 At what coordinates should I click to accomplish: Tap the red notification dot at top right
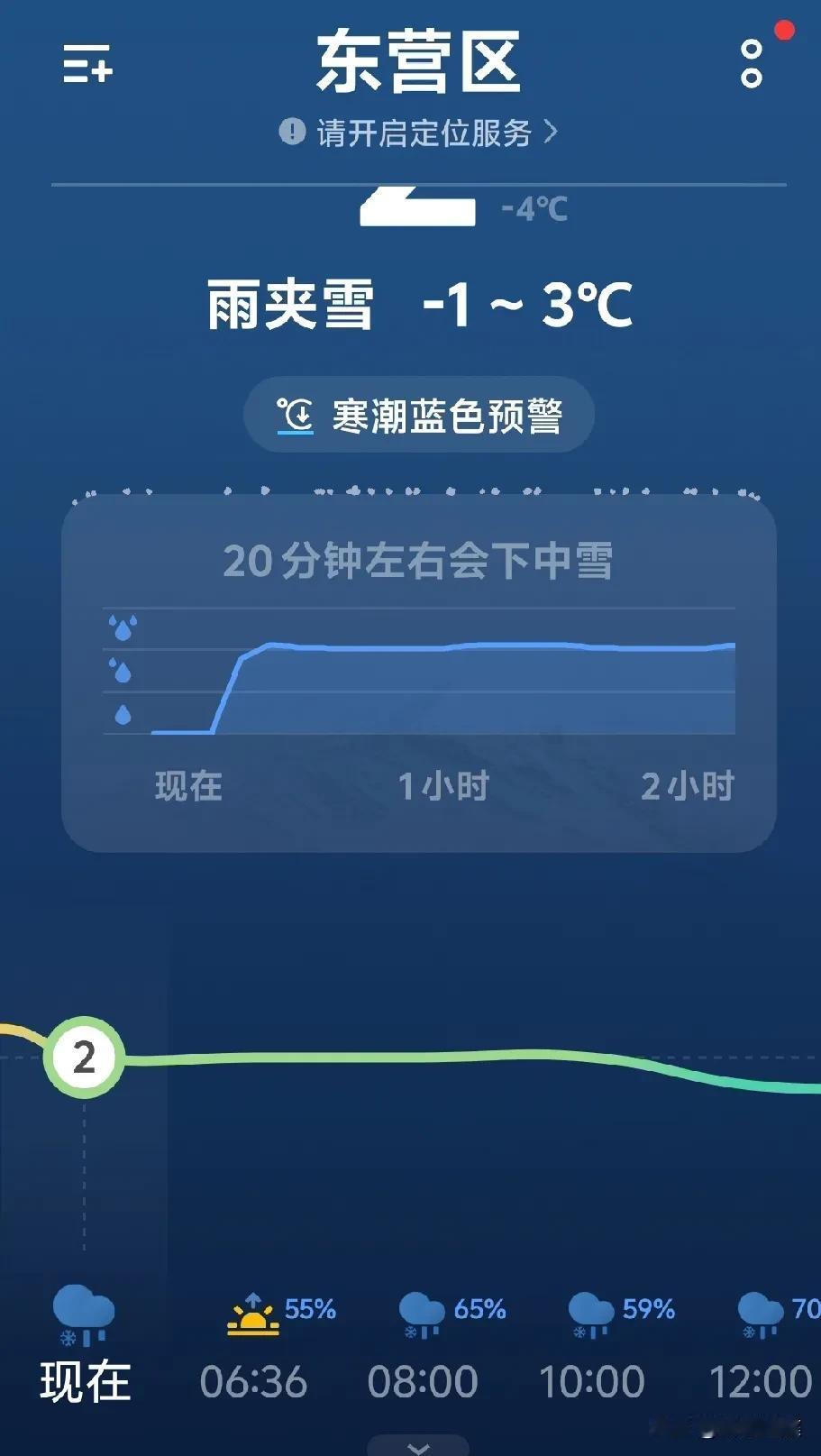pos(784,30)
